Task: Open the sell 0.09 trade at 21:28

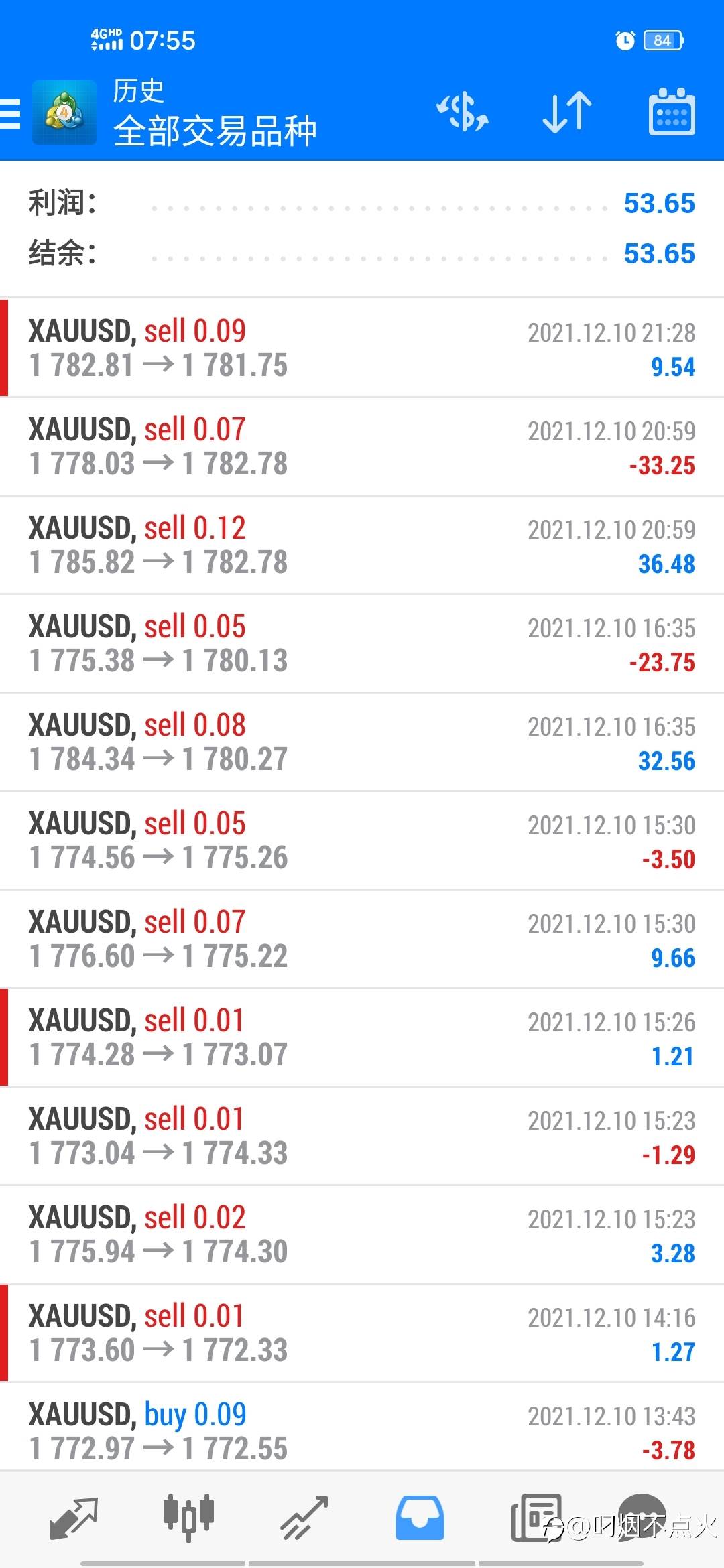Action: (362, 348)
